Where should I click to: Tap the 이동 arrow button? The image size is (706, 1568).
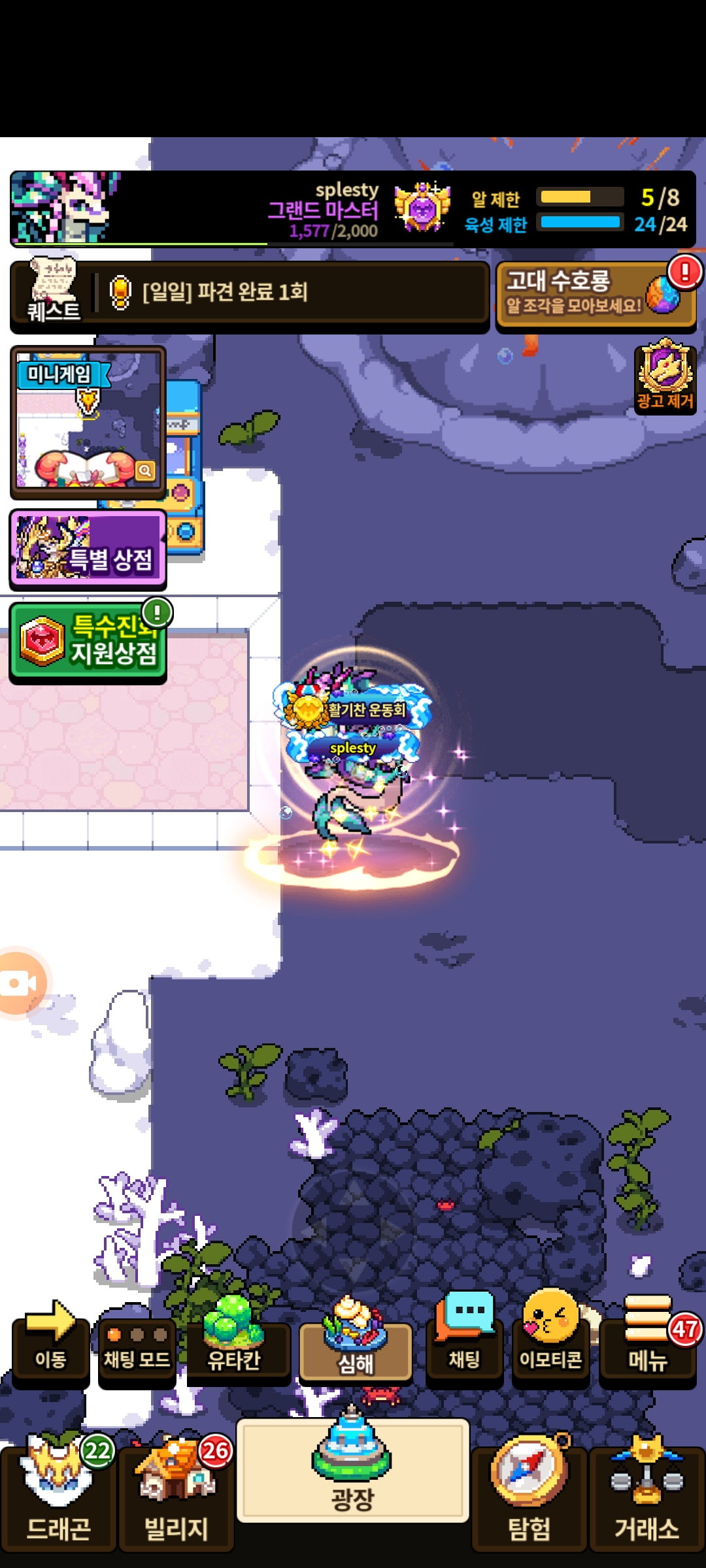click(x=50, y=1339)
